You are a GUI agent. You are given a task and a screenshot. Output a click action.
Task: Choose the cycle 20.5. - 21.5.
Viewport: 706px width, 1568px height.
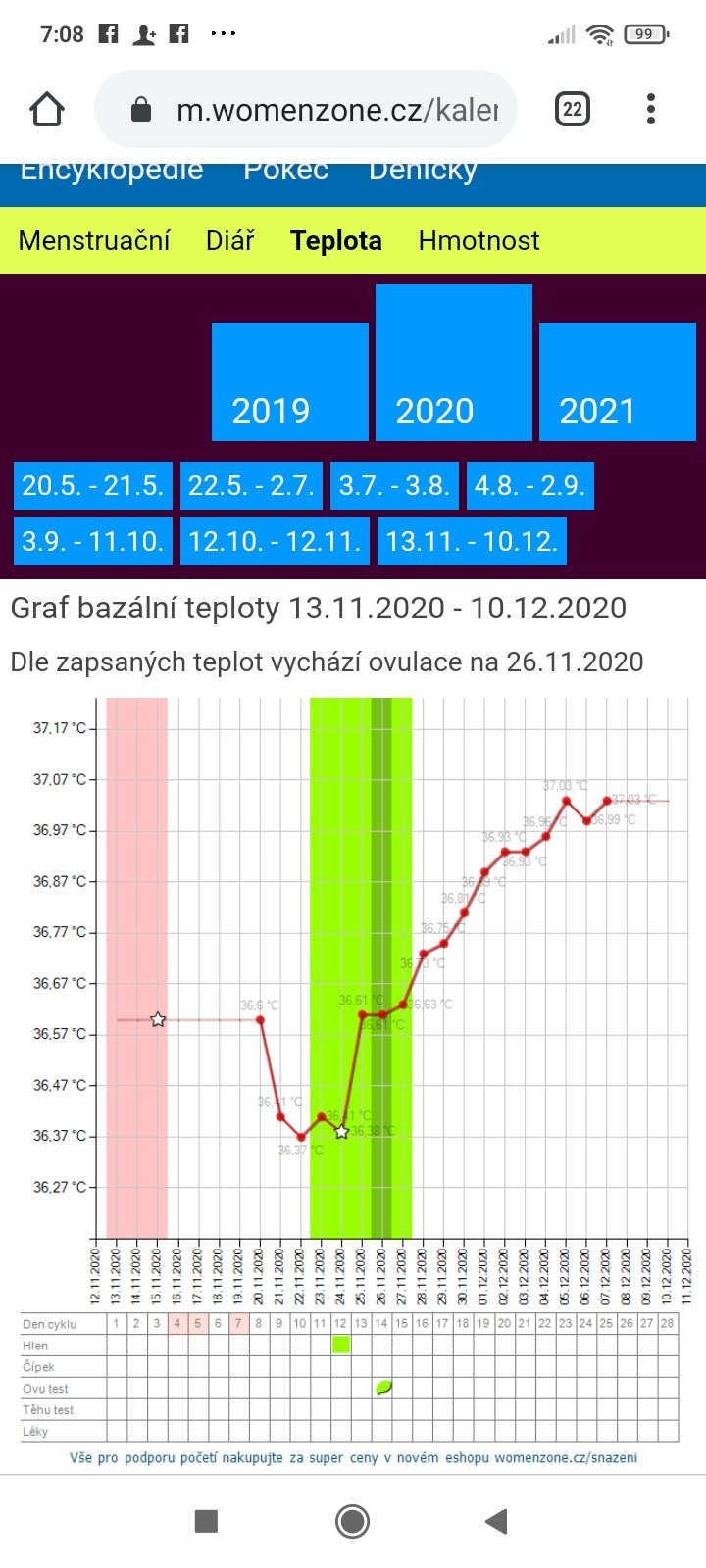[93, 486]
